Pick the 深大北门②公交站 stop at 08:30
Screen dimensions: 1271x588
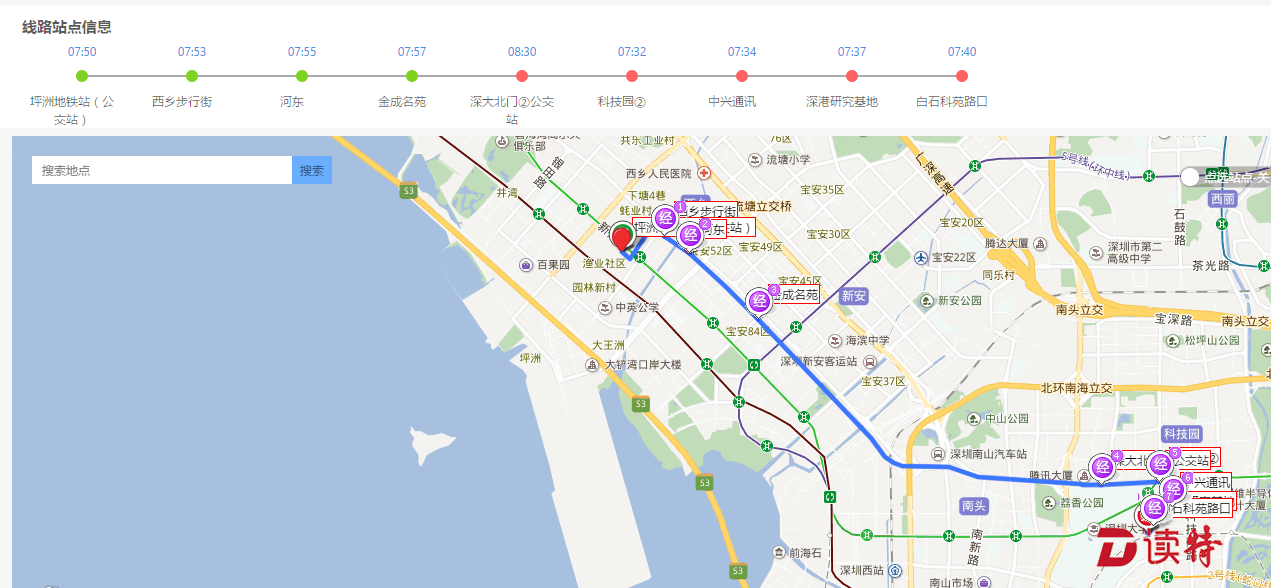tap(522, 76)
